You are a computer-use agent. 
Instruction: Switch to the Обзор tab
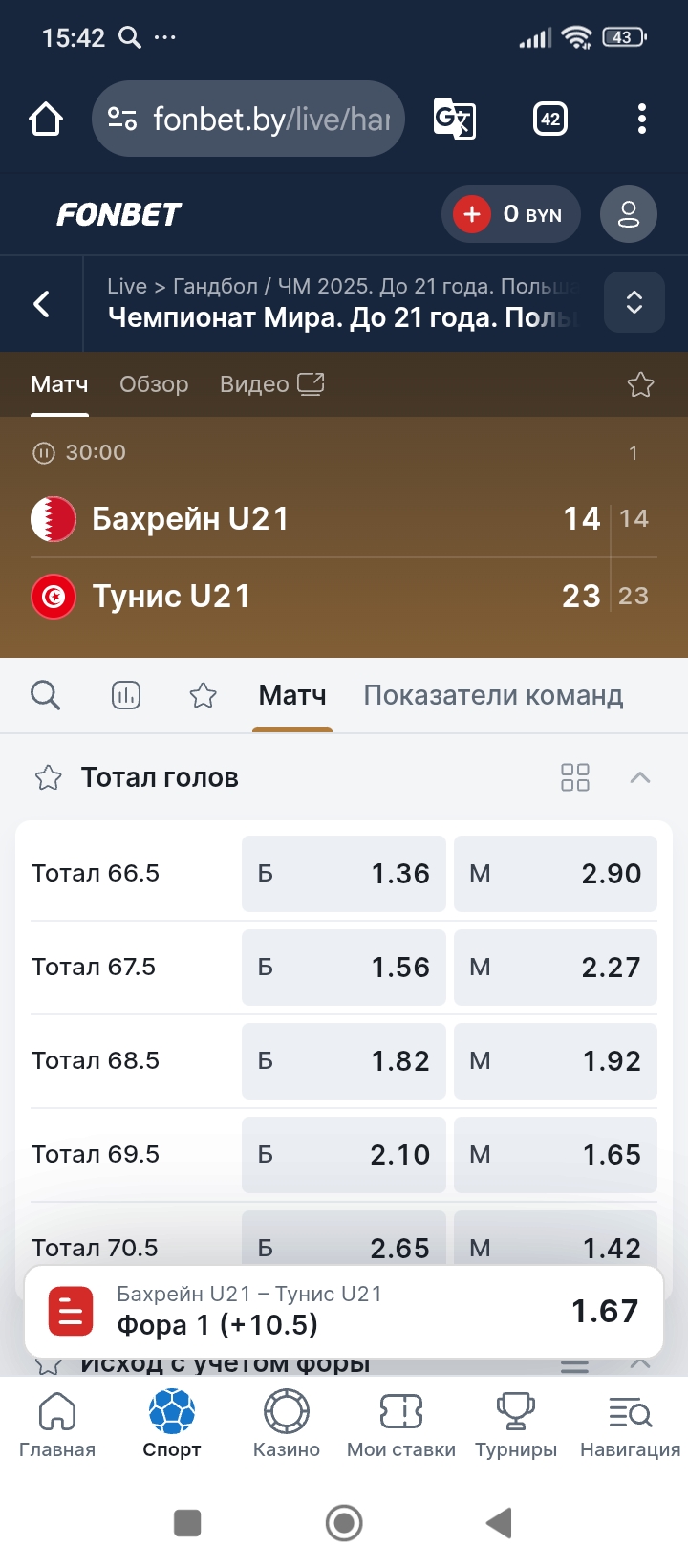click(x=154, y=384)
